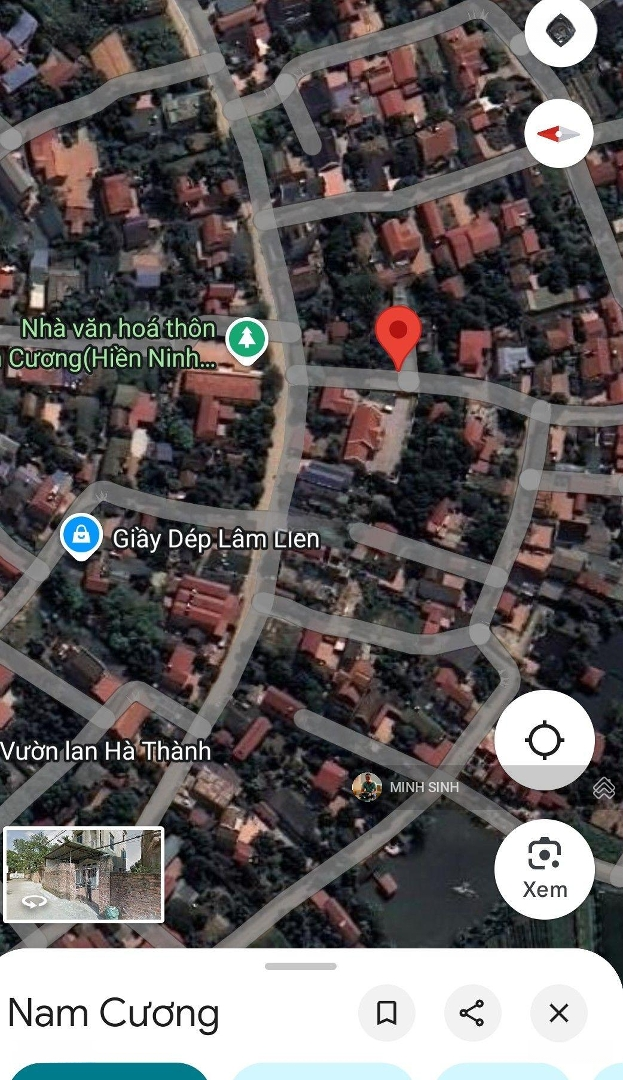Screen dimensions: 623x1080
Task: Open the Street View preview thumbnail
Action: [x=84, y=875]
